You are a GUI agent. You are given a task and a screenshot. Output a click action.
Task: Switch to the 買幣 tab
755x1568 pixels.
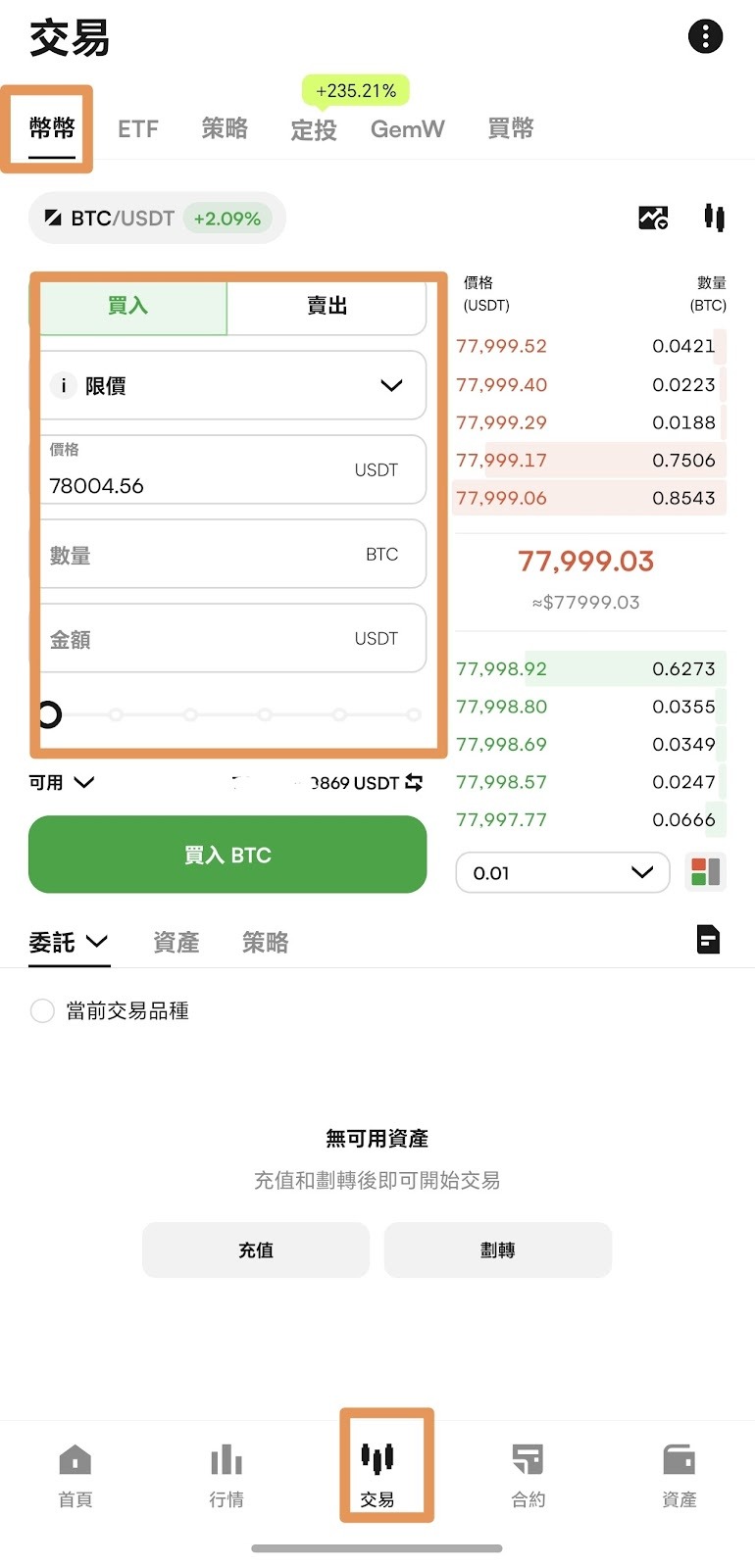coord(510,128)
